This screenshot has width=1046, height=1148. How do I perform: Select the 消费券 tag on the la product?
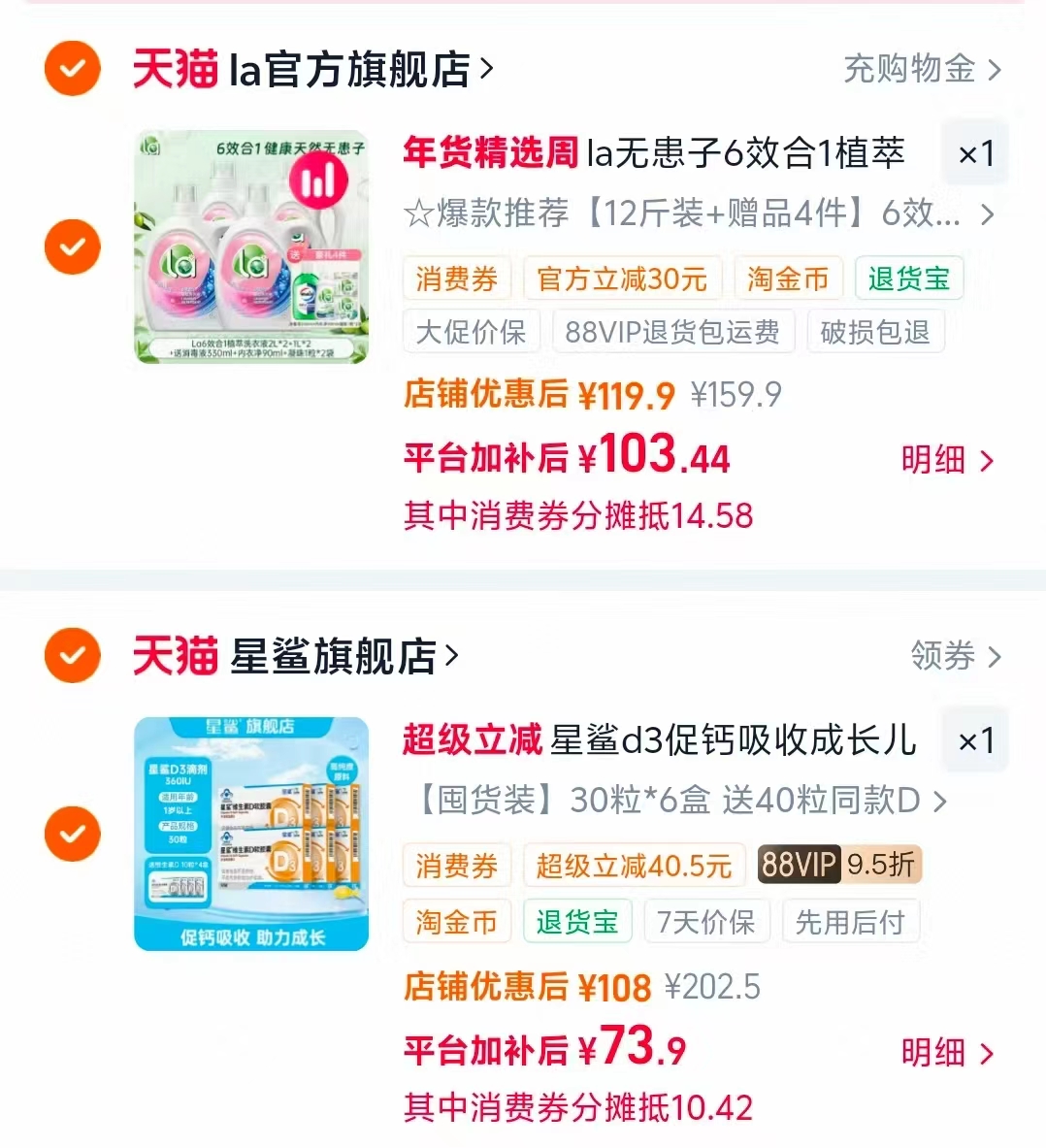tap(456, 278)
